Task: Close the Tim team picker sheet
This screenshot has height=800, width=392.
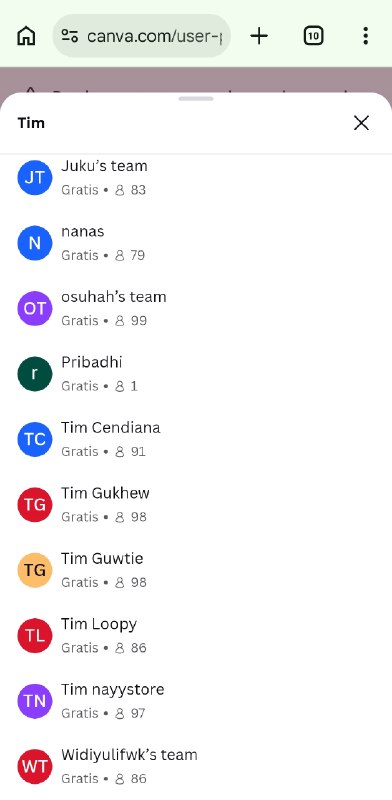Action: [361, 123]
